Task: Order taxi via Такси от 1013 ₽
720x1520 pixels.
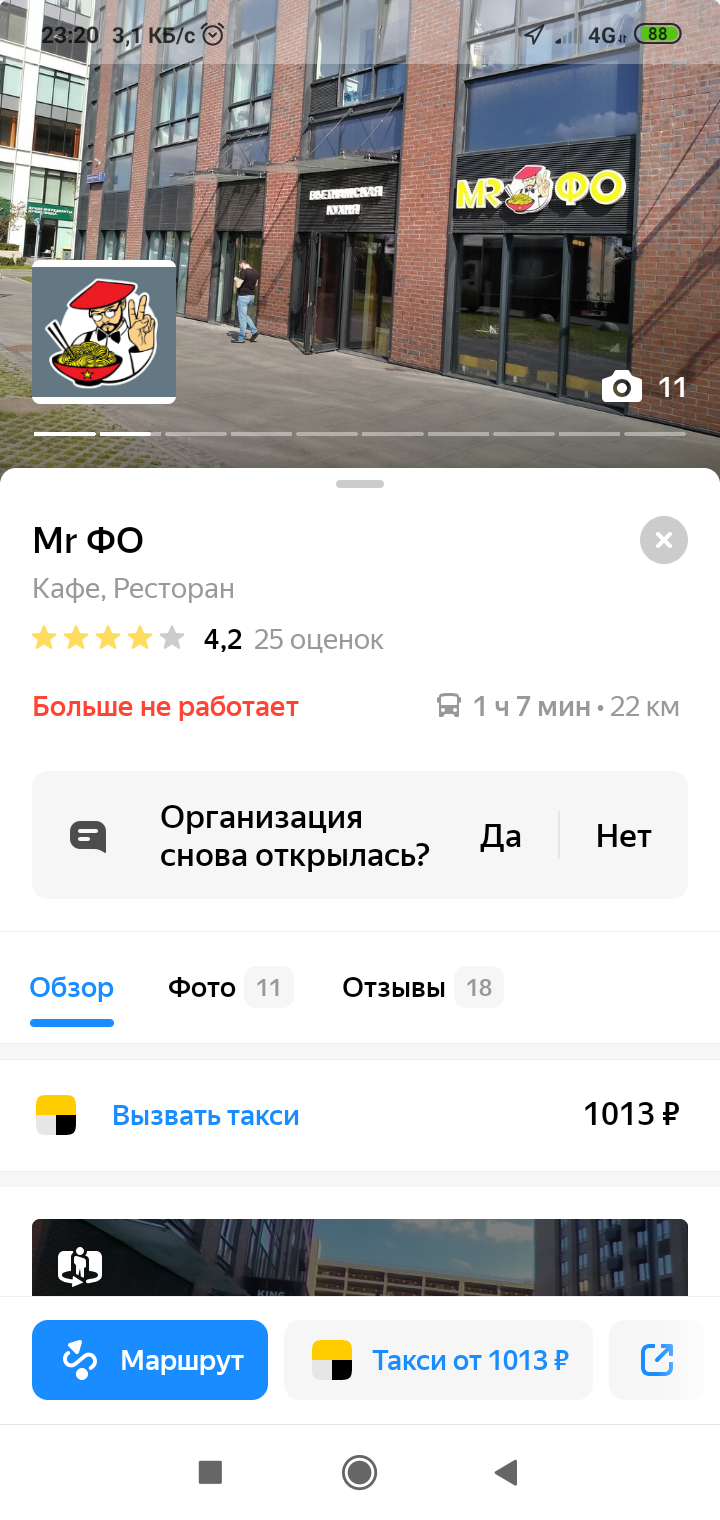Action: click(439, 1360)
